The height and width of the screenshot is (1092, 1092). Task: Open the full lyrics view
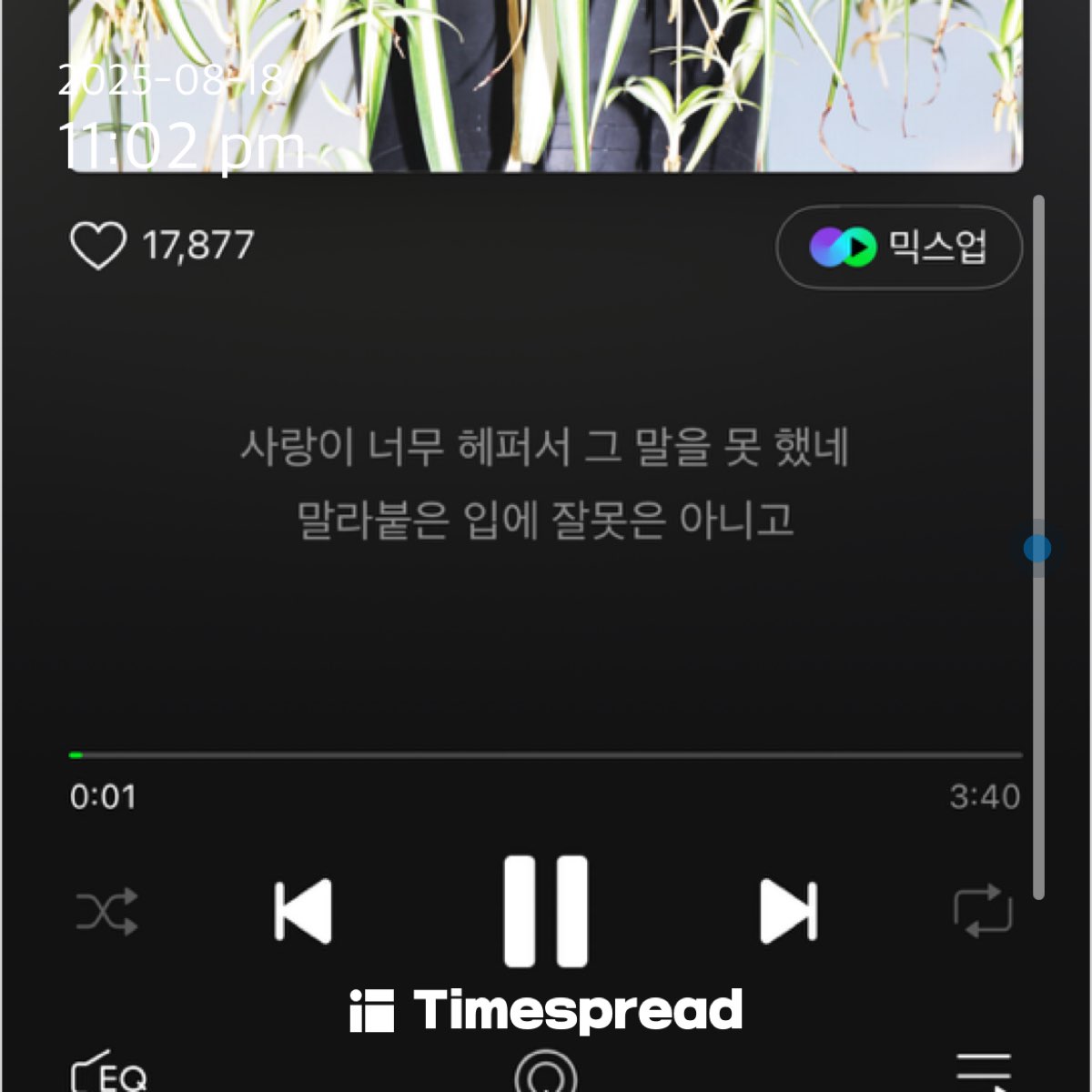point(546,484)
